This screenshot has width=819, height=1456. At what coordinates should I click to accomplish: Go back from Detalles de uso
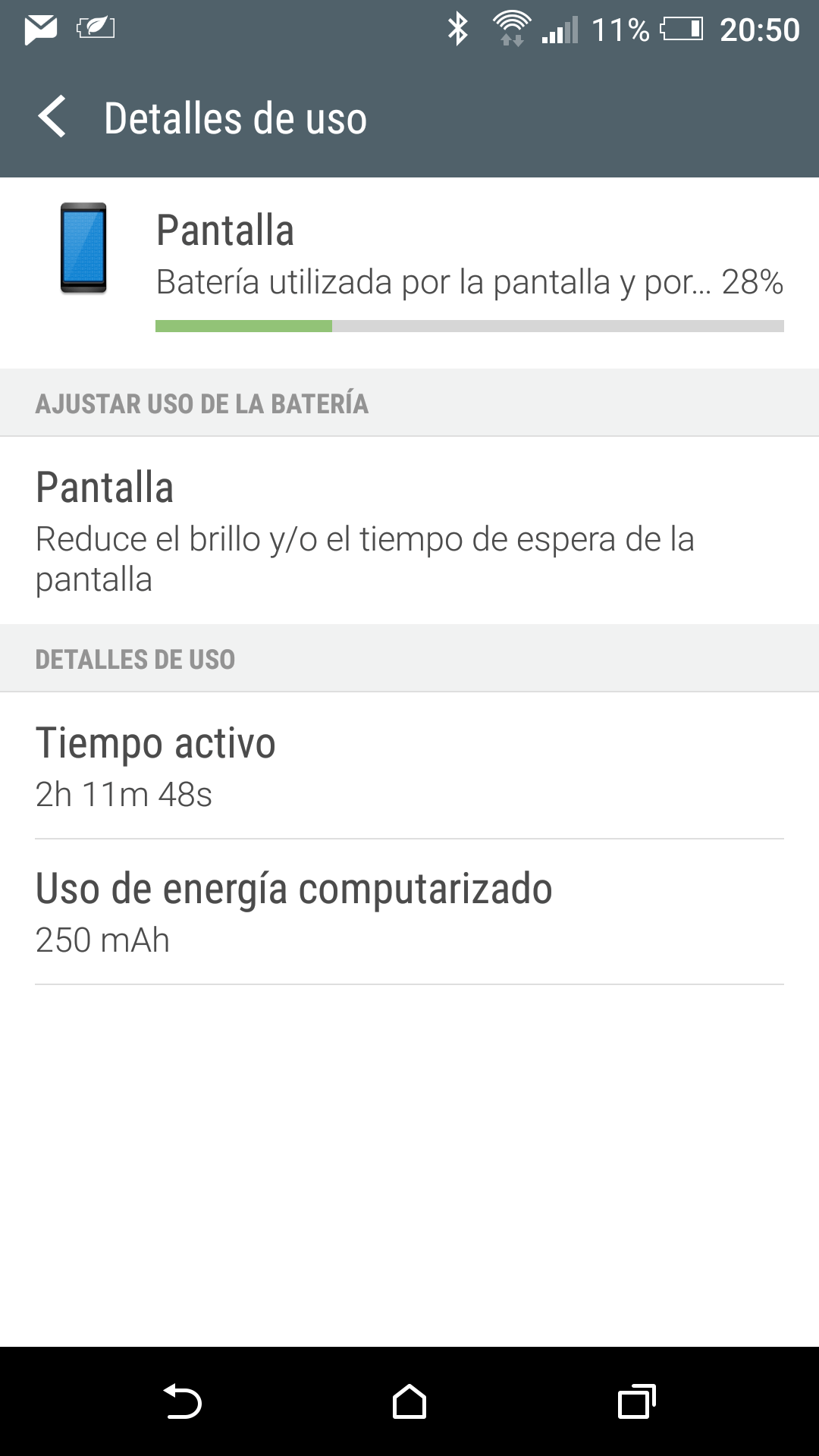click(x=52, y=118)
